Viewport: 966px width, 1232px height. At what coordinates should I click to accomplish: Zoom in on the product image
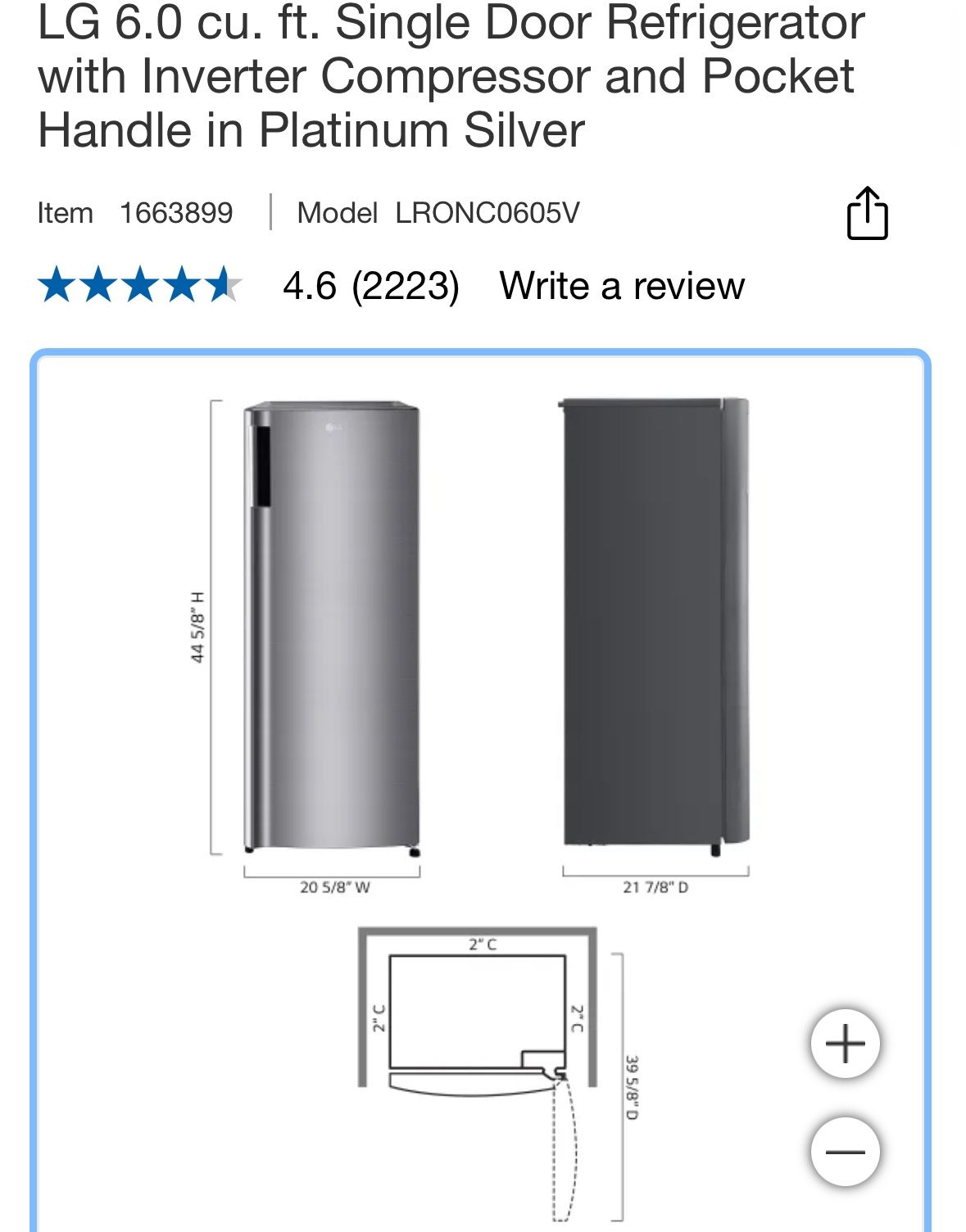coord(845,1044)
